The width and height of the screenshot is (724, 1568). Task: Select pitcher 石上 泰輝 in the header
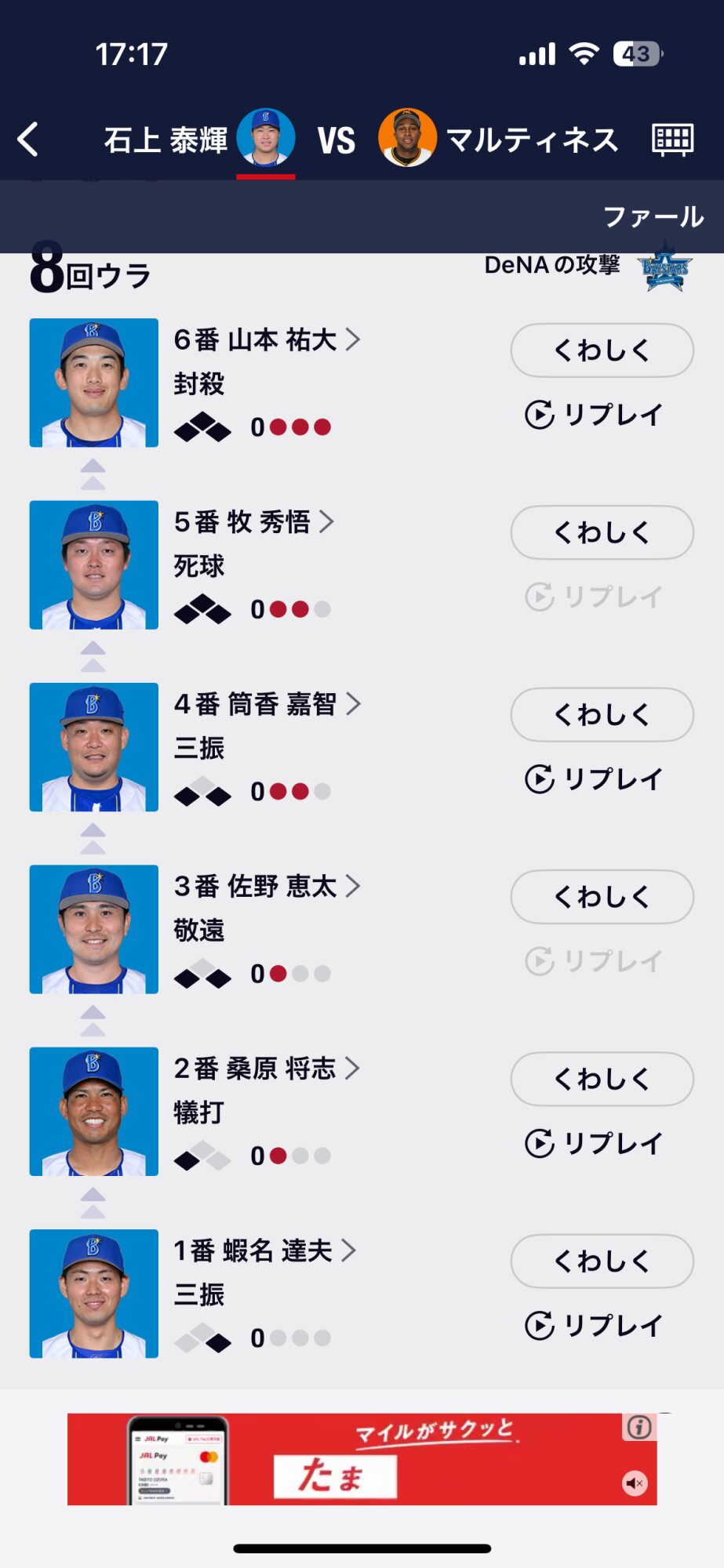[199, 140]
